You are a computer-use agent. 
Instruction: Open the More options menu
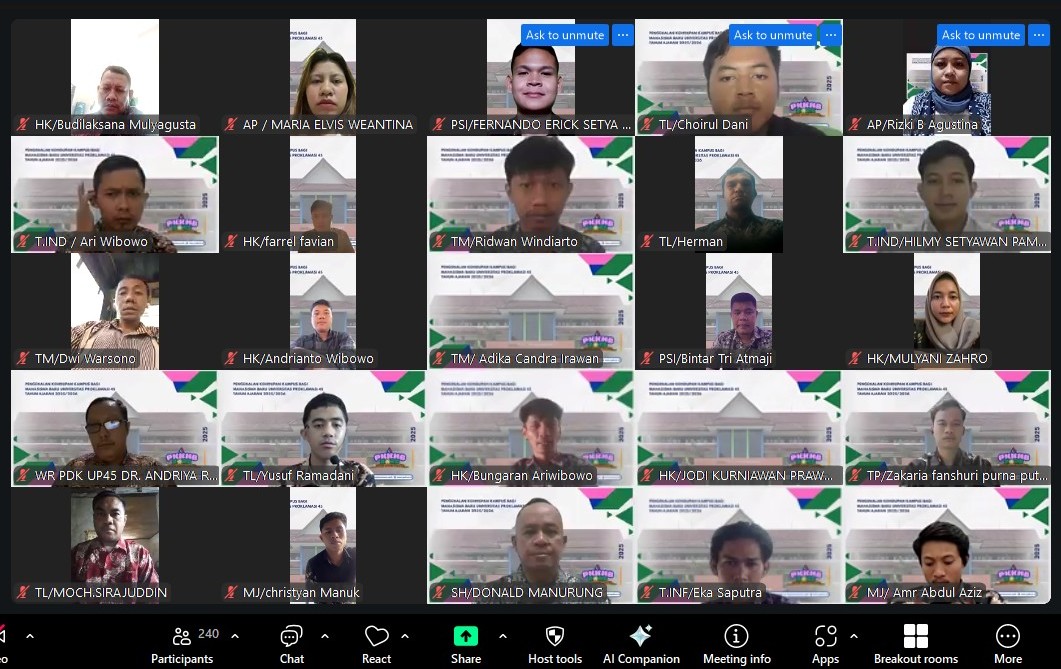click(1008, 644)
